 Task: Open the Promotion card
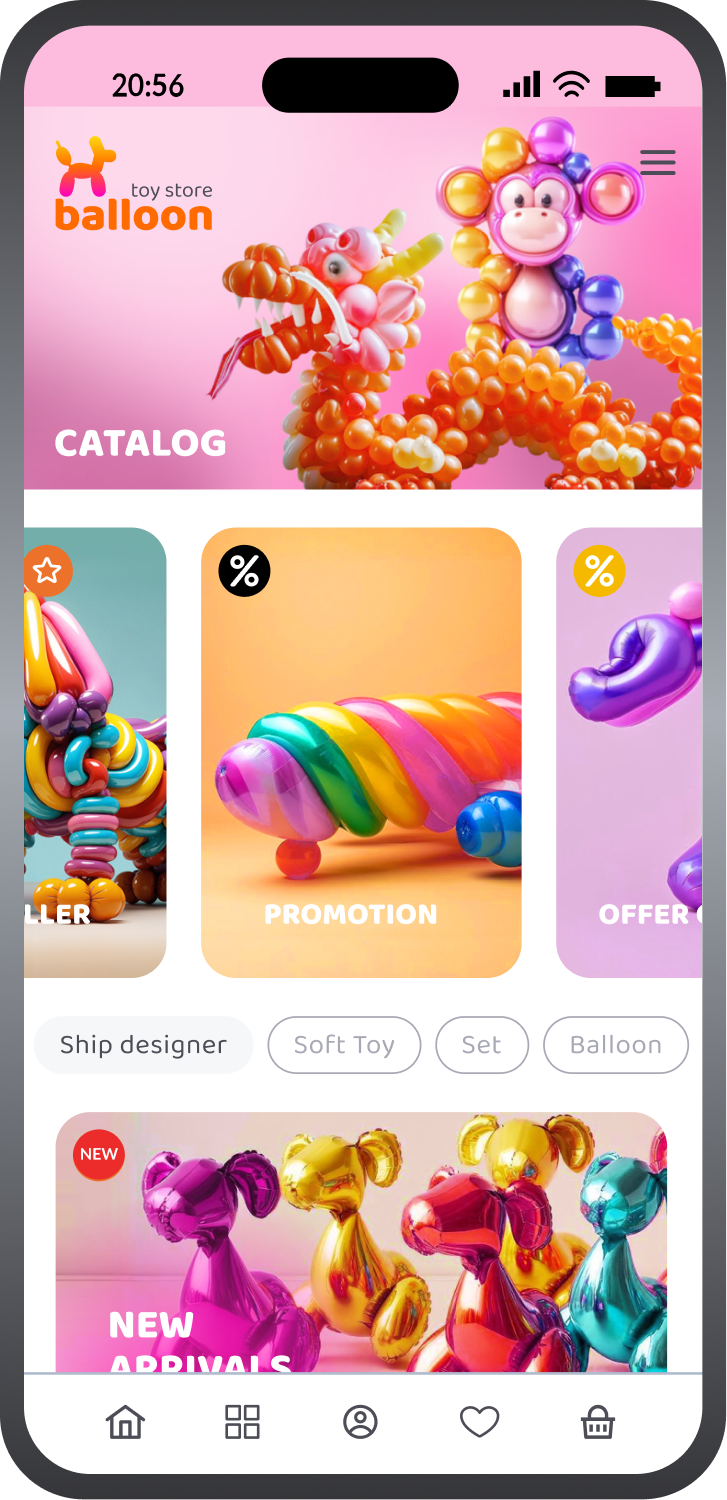(x=361, y=752)
